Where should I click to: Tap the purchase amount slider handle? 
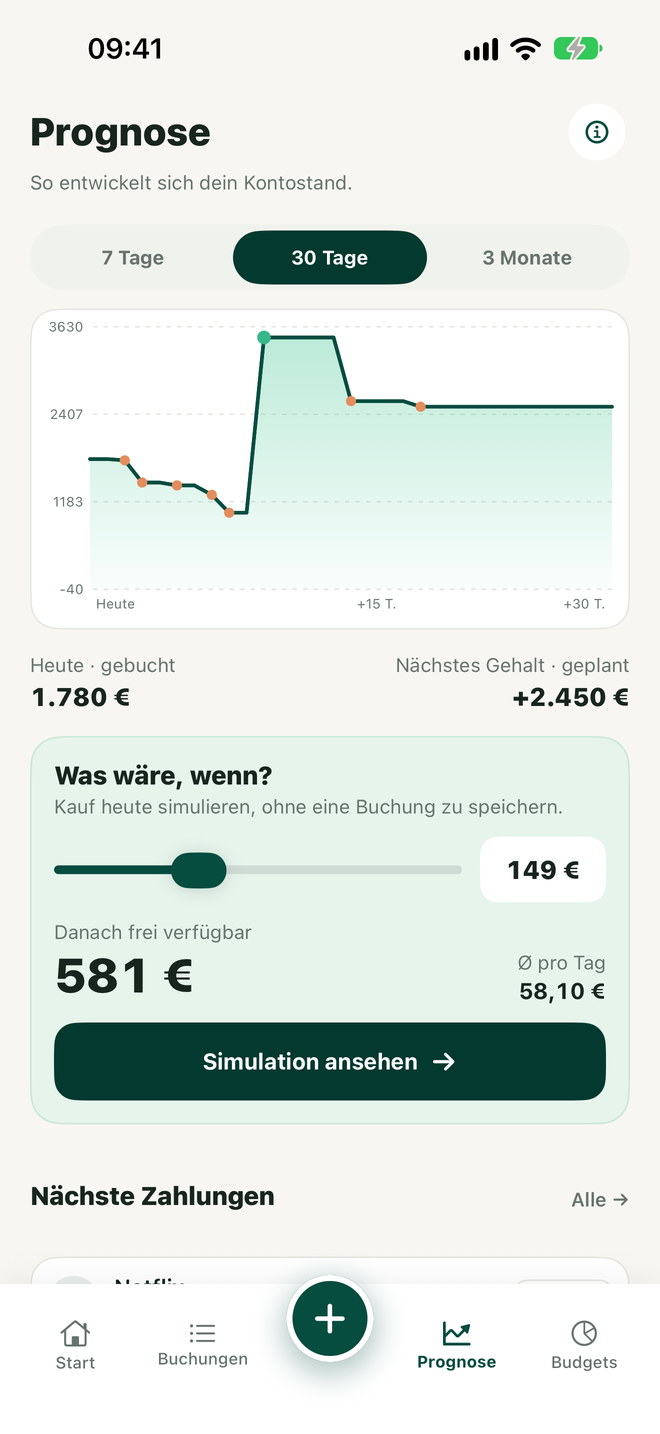click(199, 870)
